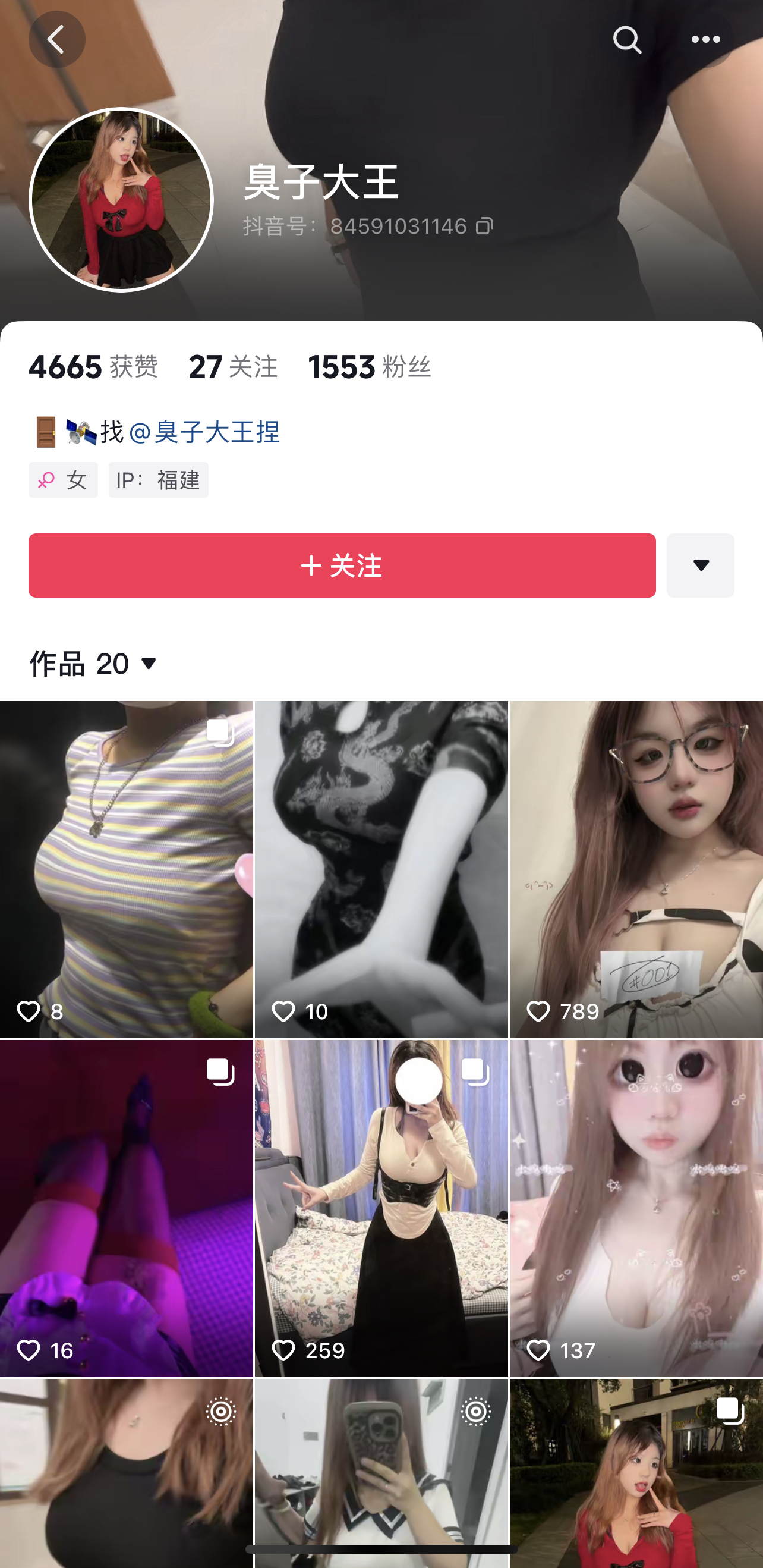763x1568 pixels.
Task: Open the 1553 粉丝 followers list
Action: (370, 367)
